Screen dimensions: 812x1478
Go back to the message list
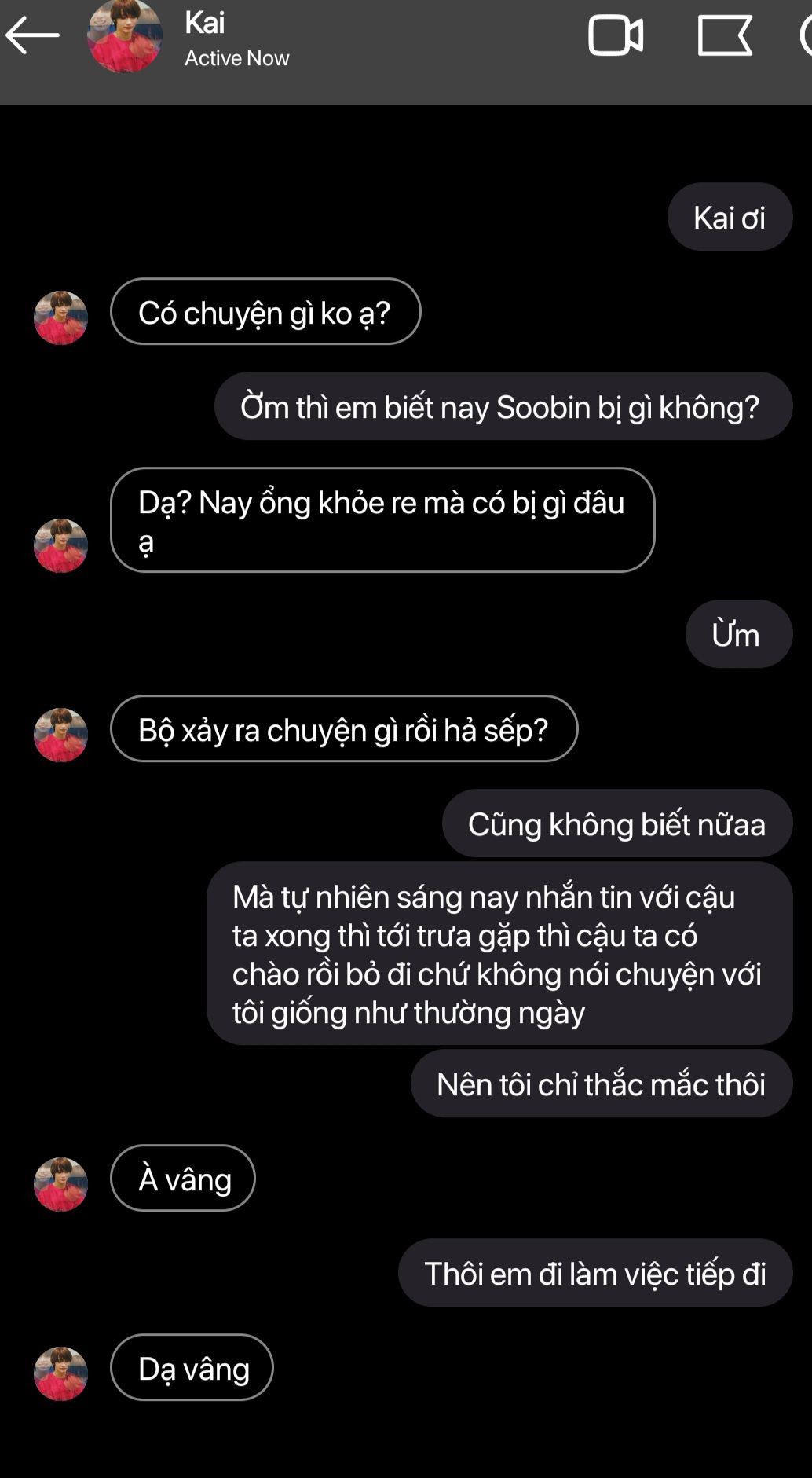(x=32, y=35)
